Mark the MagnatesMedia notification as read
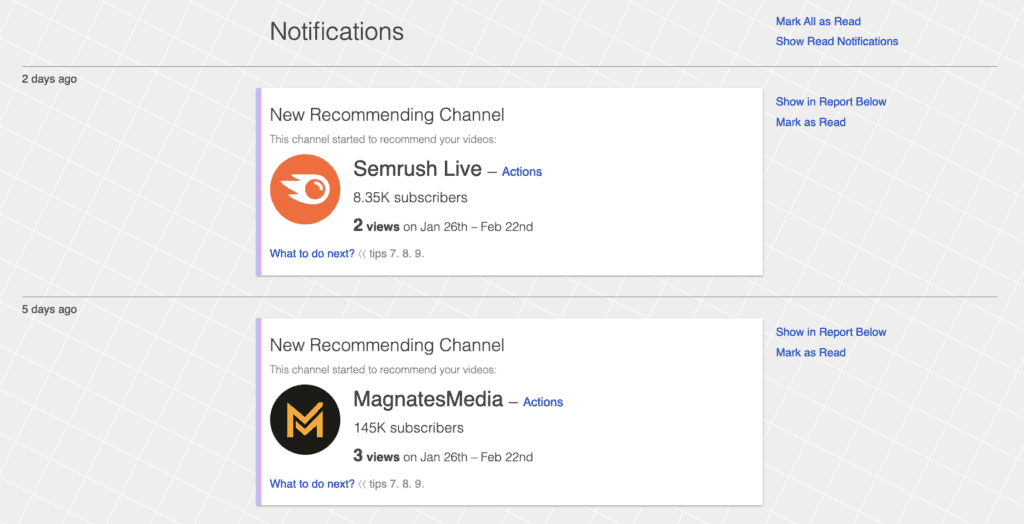The image size is (1024, 524). [810, 352]
